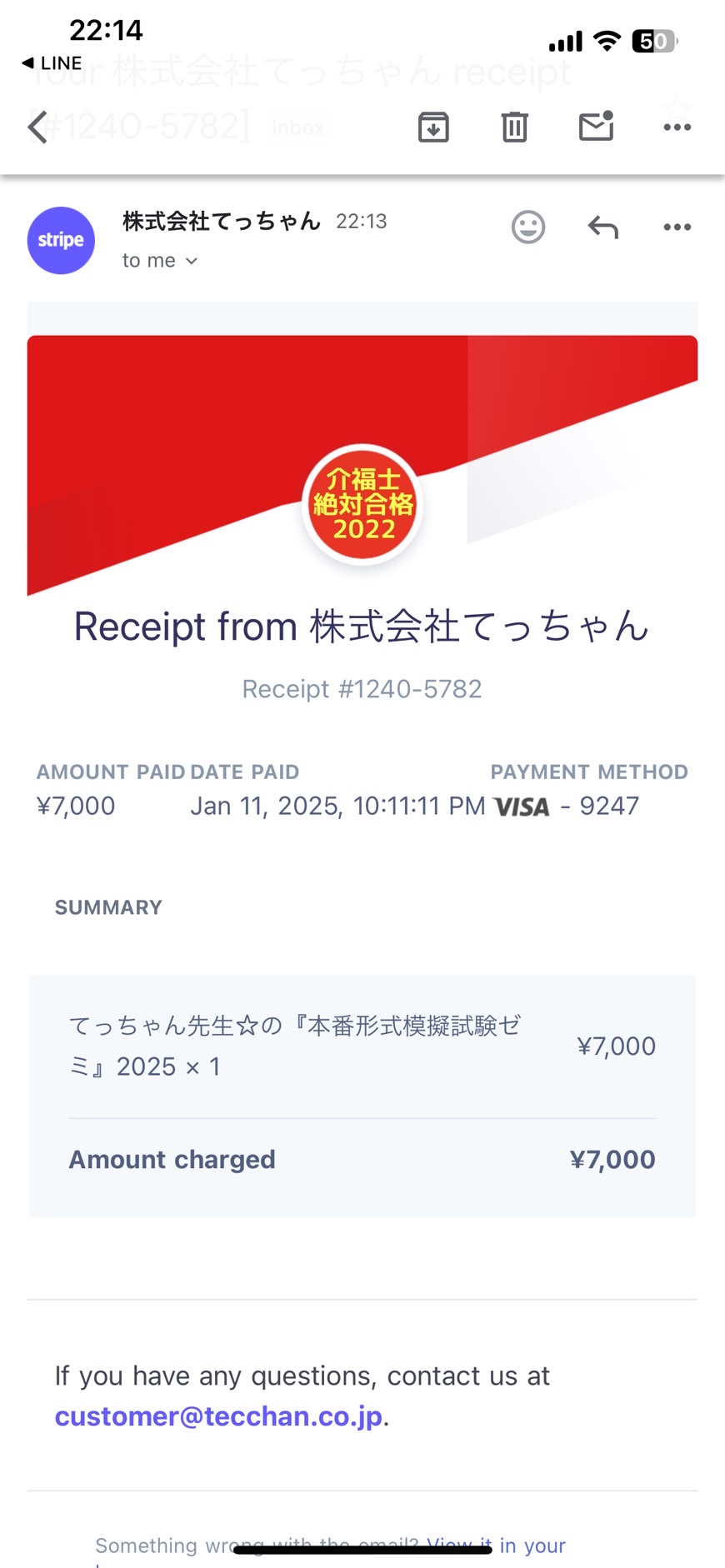The image size is (725, 1568).
Task: Email customer@tecchan.co.jp support link
Action: [x=218, y=1416]
